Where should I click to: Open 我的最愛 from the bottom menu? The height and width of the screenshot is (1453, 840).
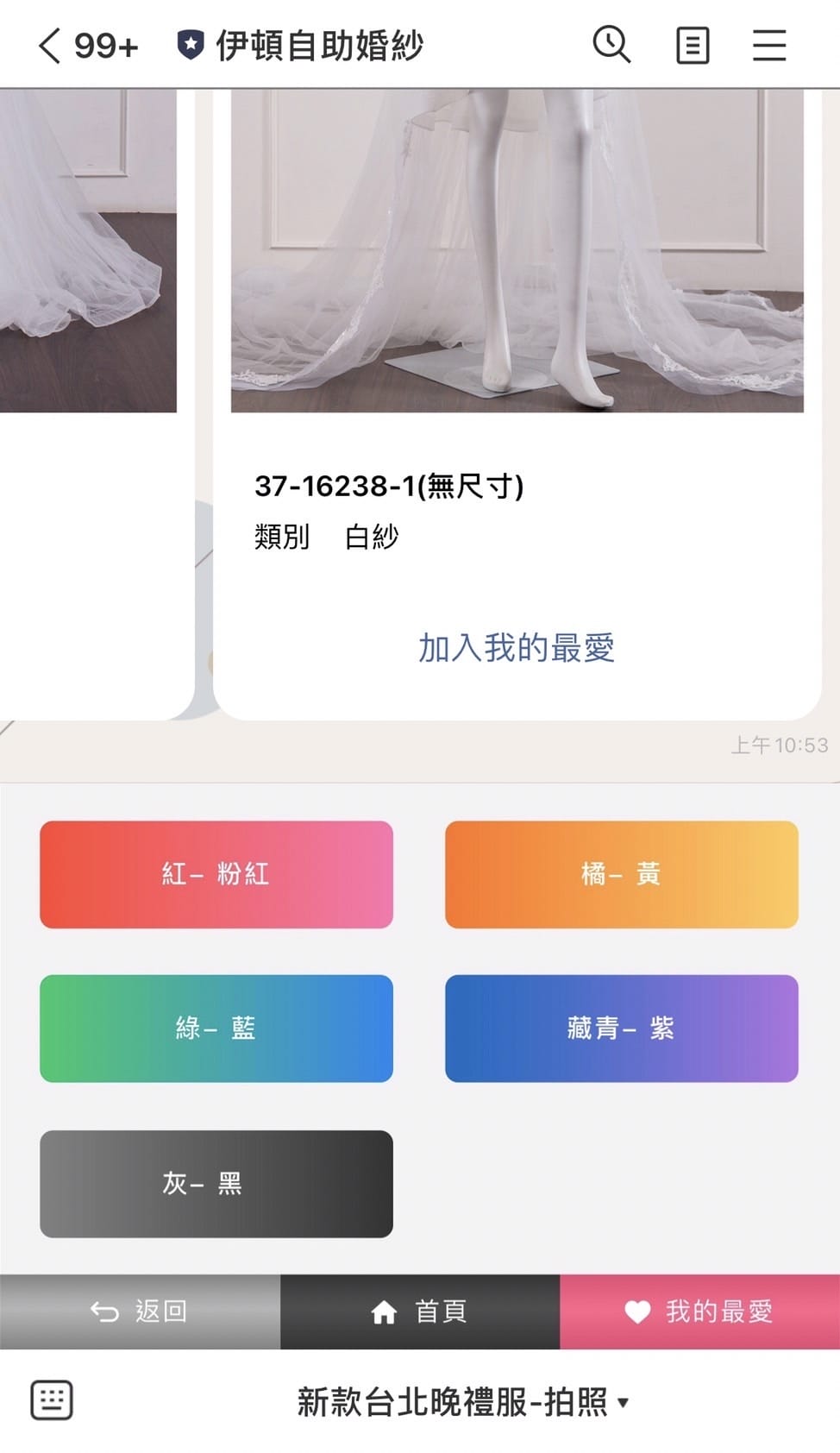700,1311
